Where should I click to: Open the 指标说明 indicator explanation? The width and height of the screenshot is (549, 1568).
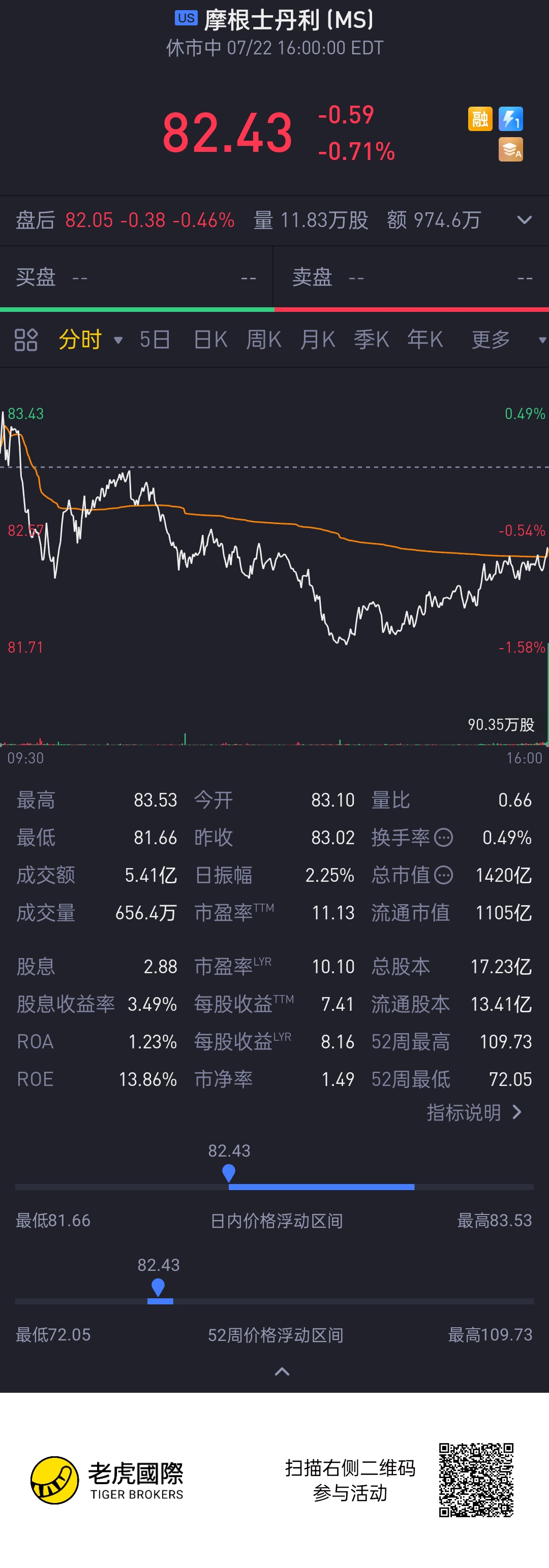(474, 1113)
